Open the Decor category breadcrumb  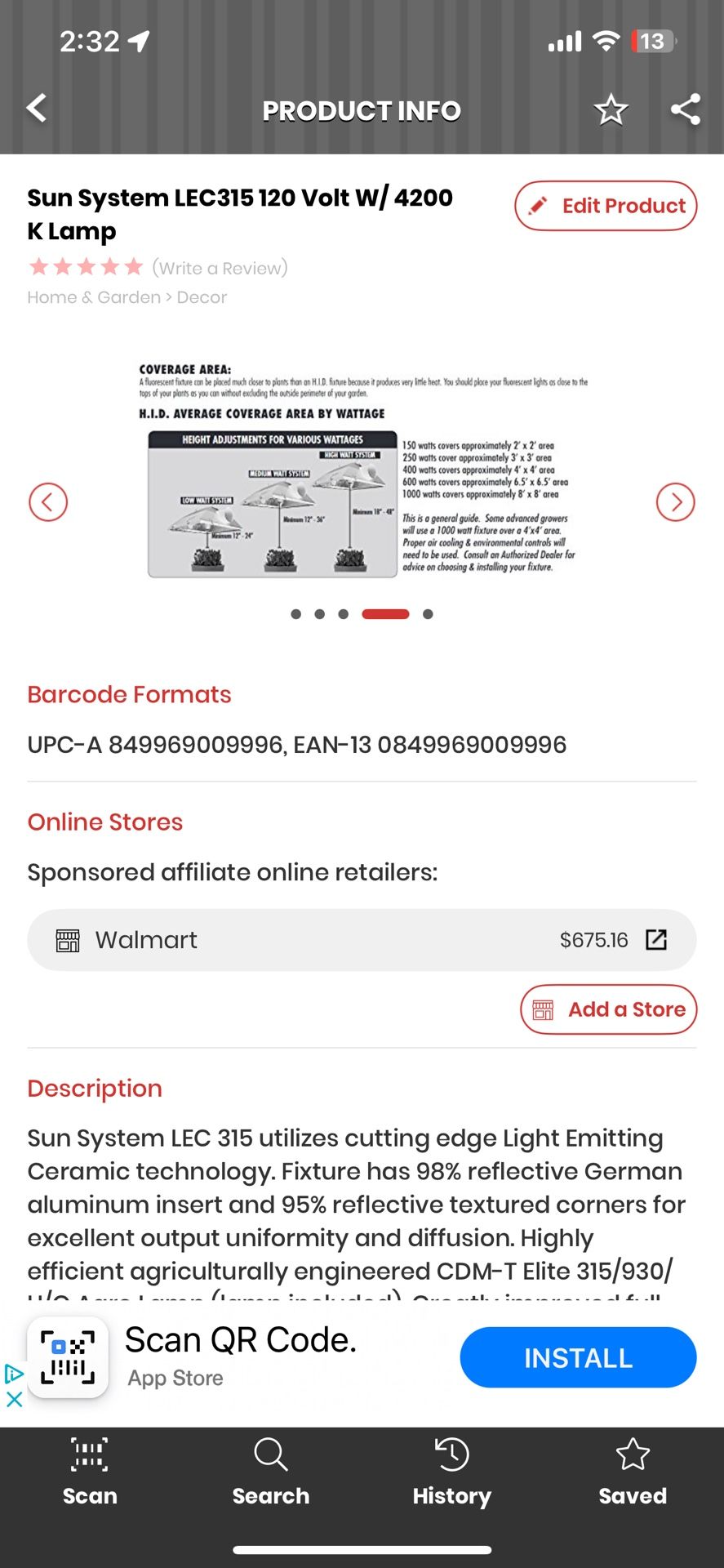tap(202, 297)
